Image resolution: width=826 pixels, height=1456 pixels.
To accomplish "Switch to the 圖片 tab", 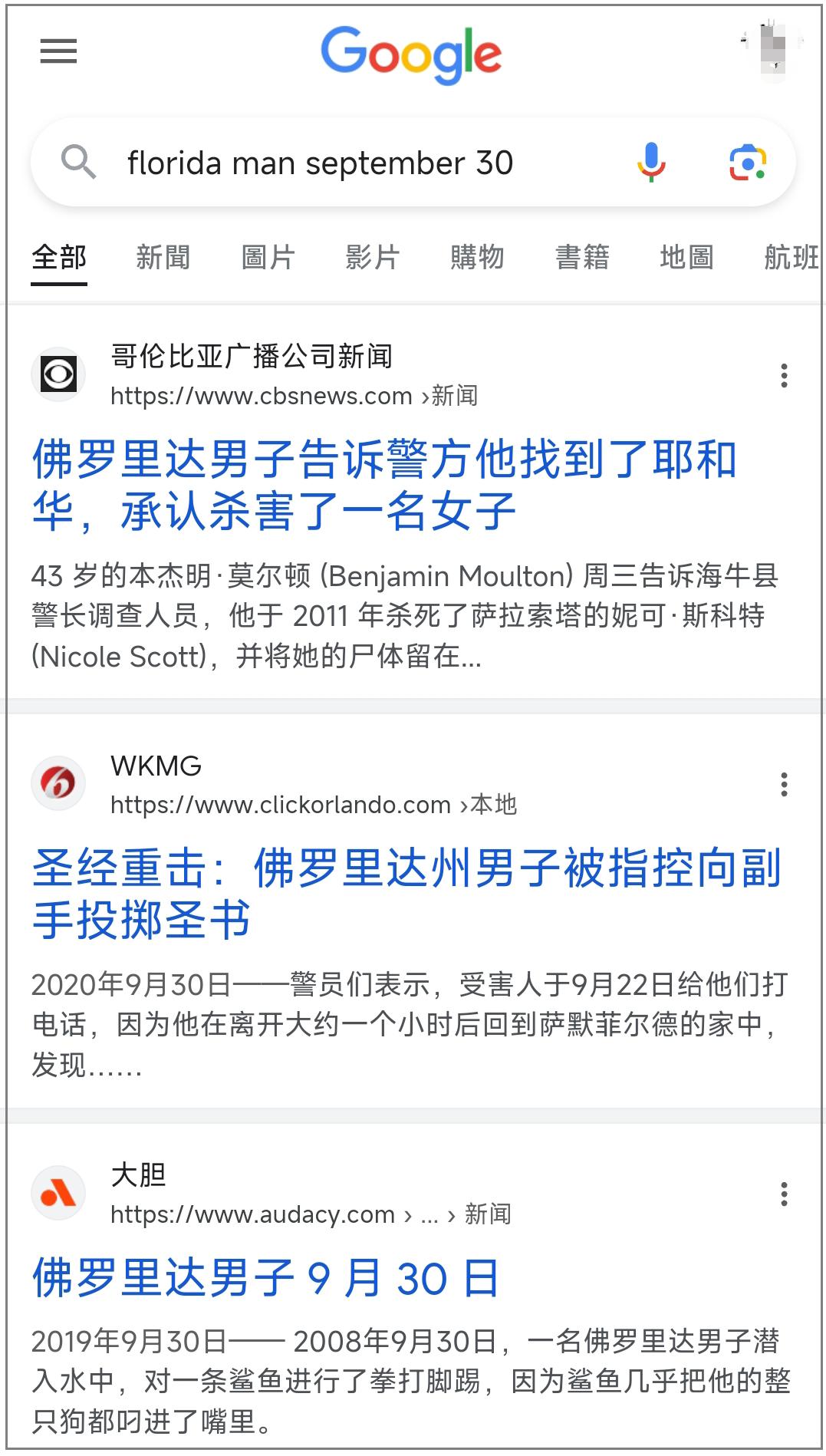I will (x=268, y=257).
